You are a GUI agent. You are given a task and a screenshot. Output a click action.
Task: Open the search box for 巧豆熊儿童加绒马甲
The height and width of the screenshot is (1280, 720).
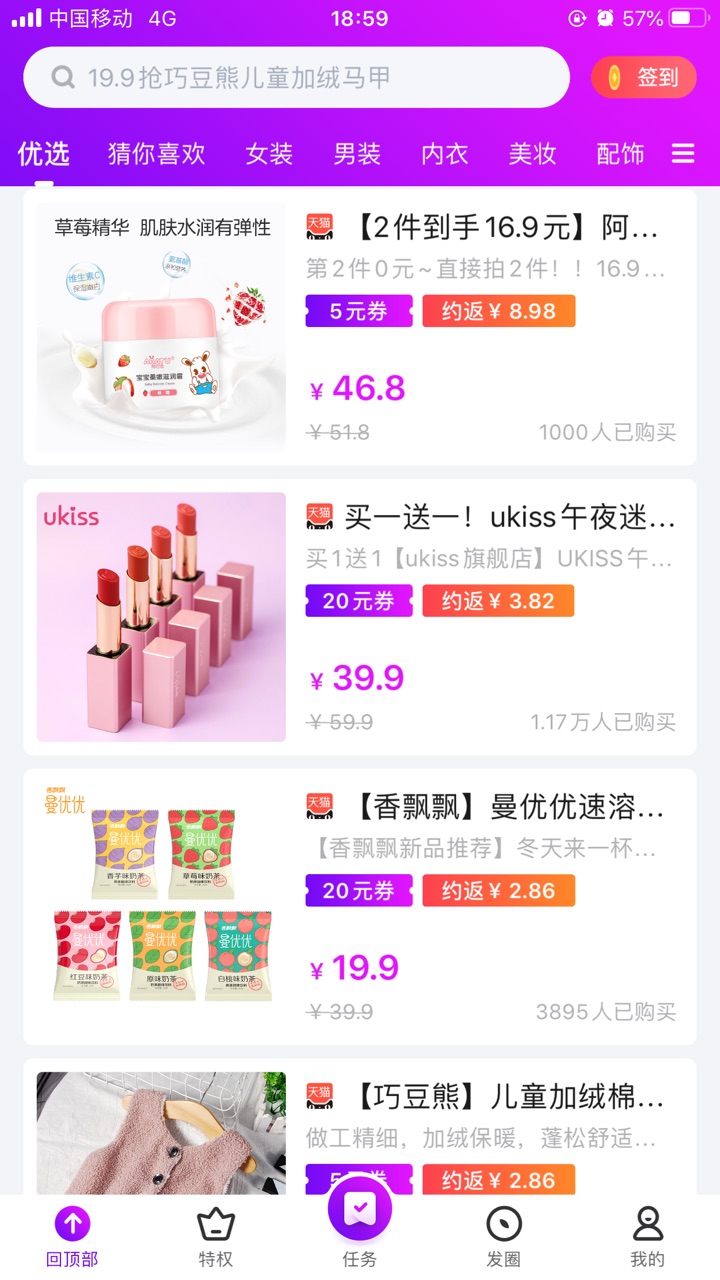(296, 77)
